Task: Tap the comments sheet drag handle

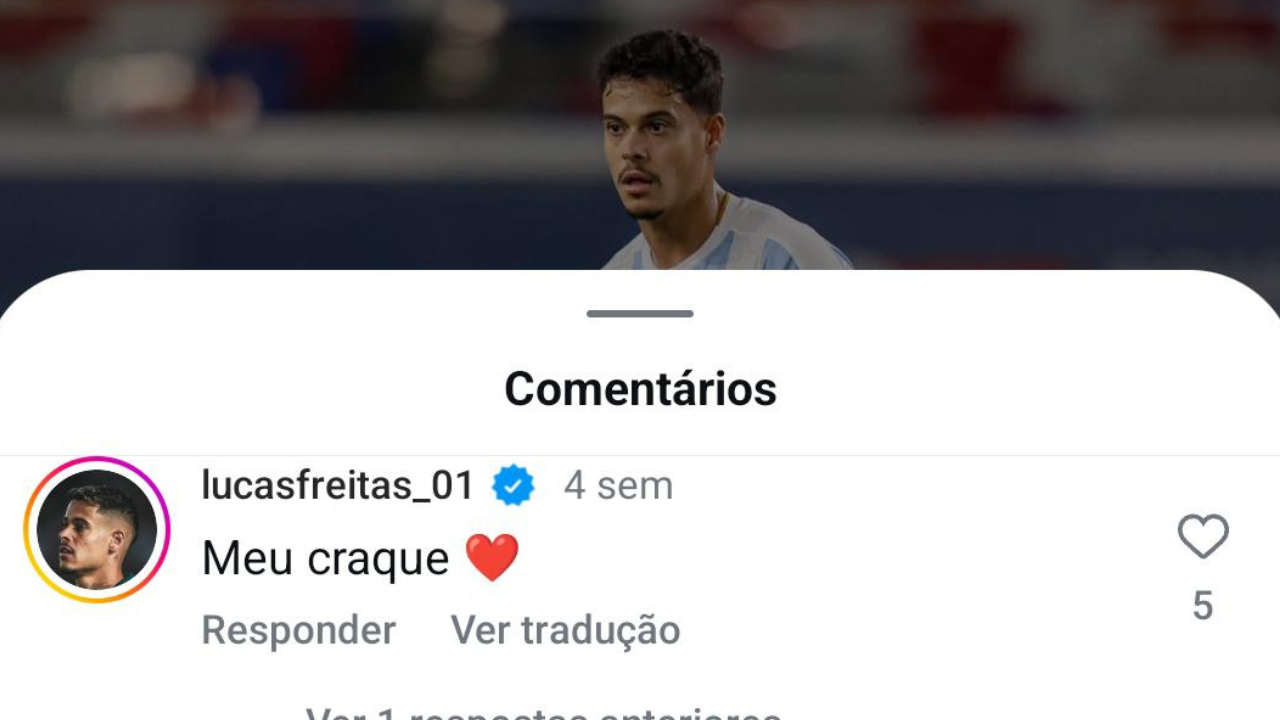Action: pyautogui.click(x=640, y=314)
